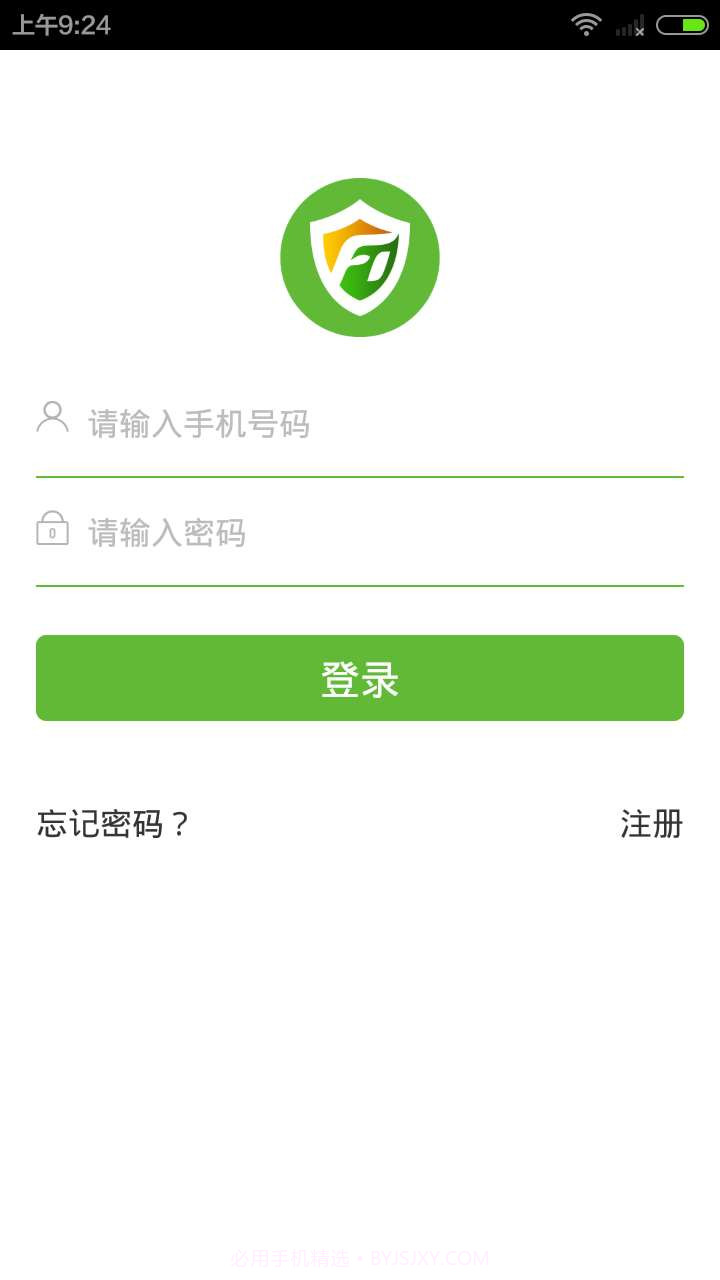
Task: Tap the black status bar at top
Action: 360,24
